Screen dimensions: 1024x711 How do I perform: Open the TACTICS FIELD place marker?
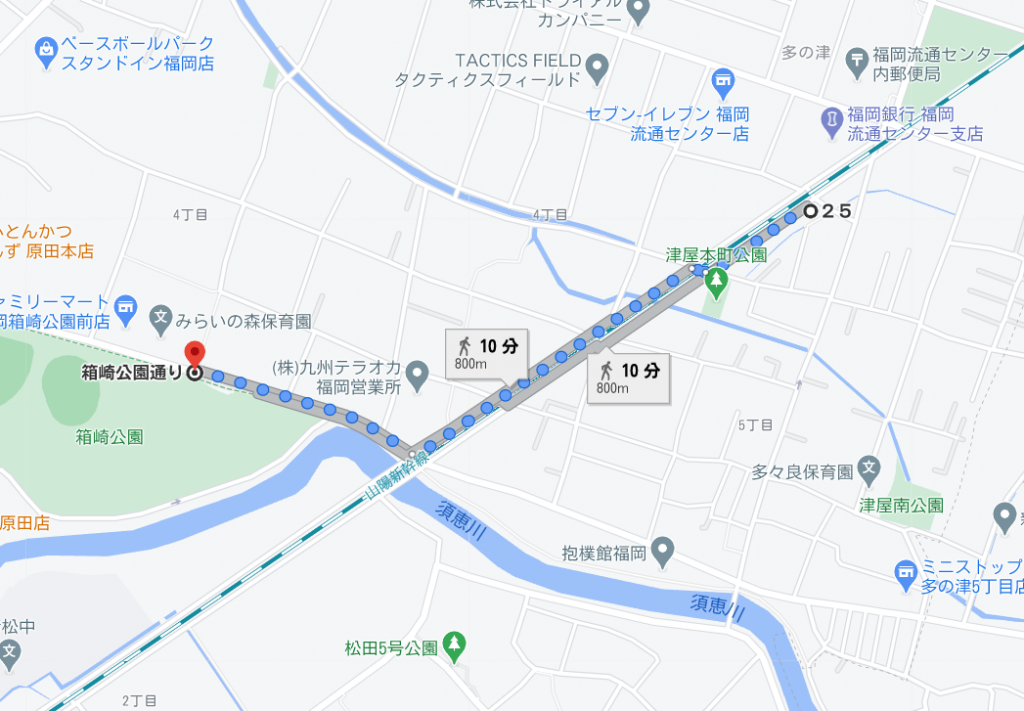click(x=597, y=69)
